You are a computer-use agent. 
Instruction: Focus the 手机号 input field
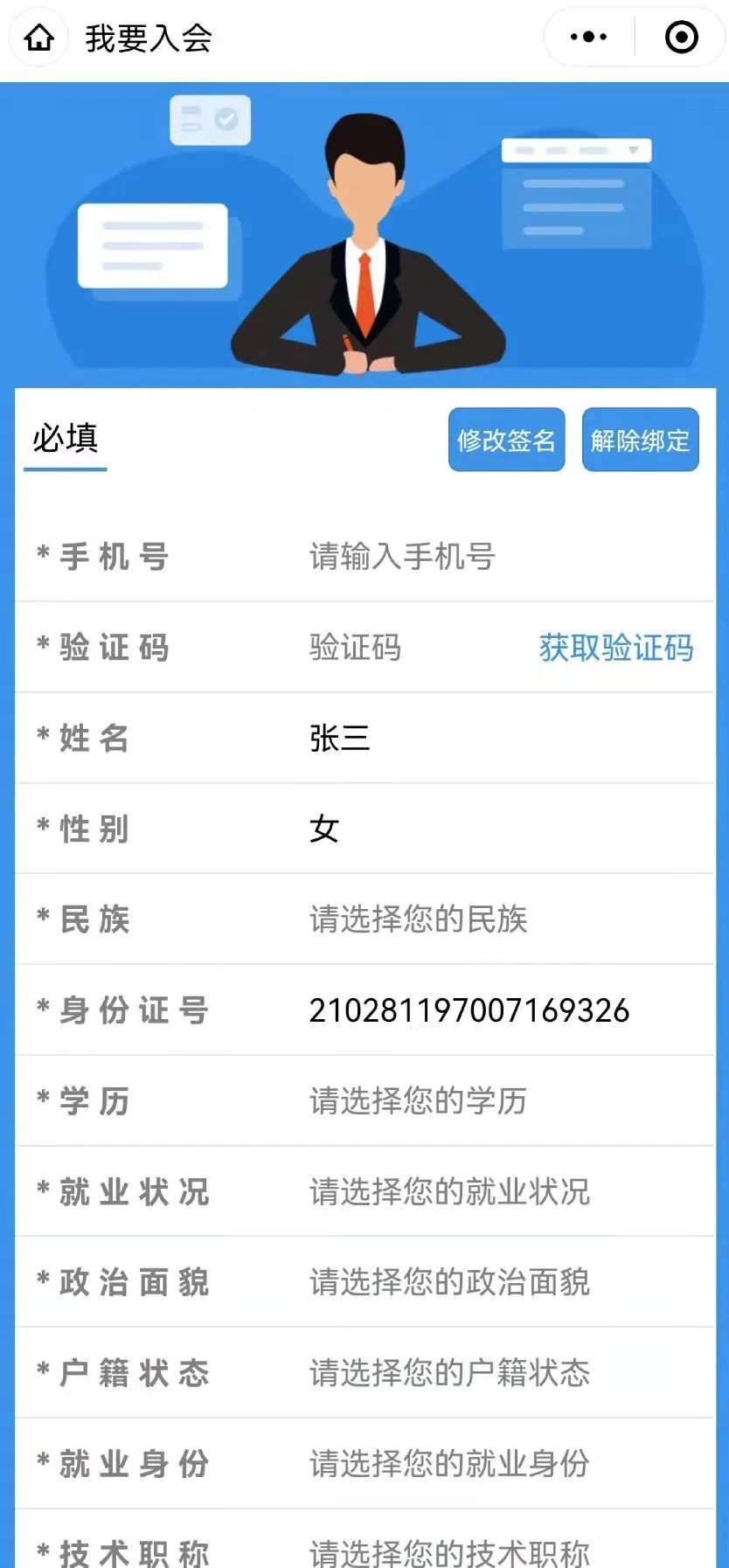coord(402,556)
